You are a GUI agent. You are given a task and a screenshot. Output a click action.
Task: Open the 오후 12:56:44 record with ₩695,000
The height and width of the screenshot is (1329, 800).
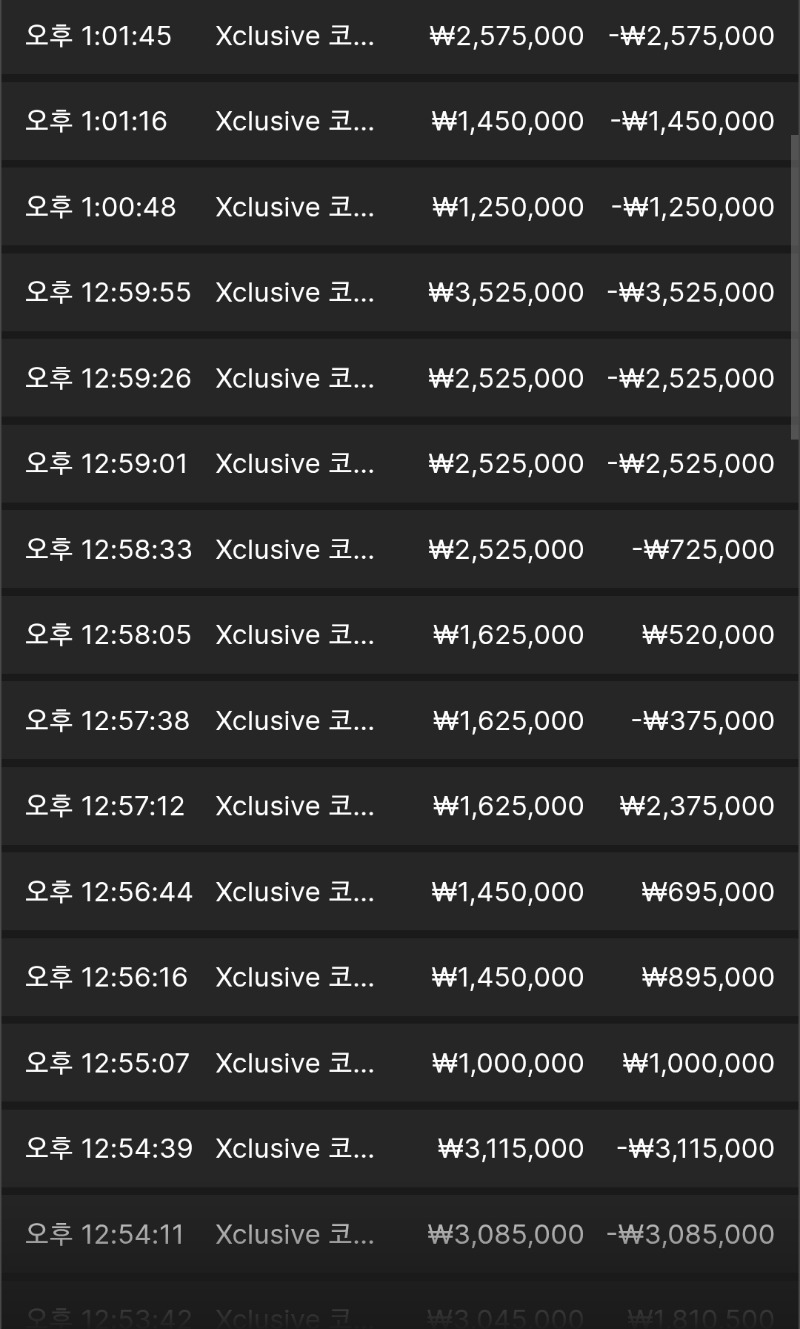[400, 892]
